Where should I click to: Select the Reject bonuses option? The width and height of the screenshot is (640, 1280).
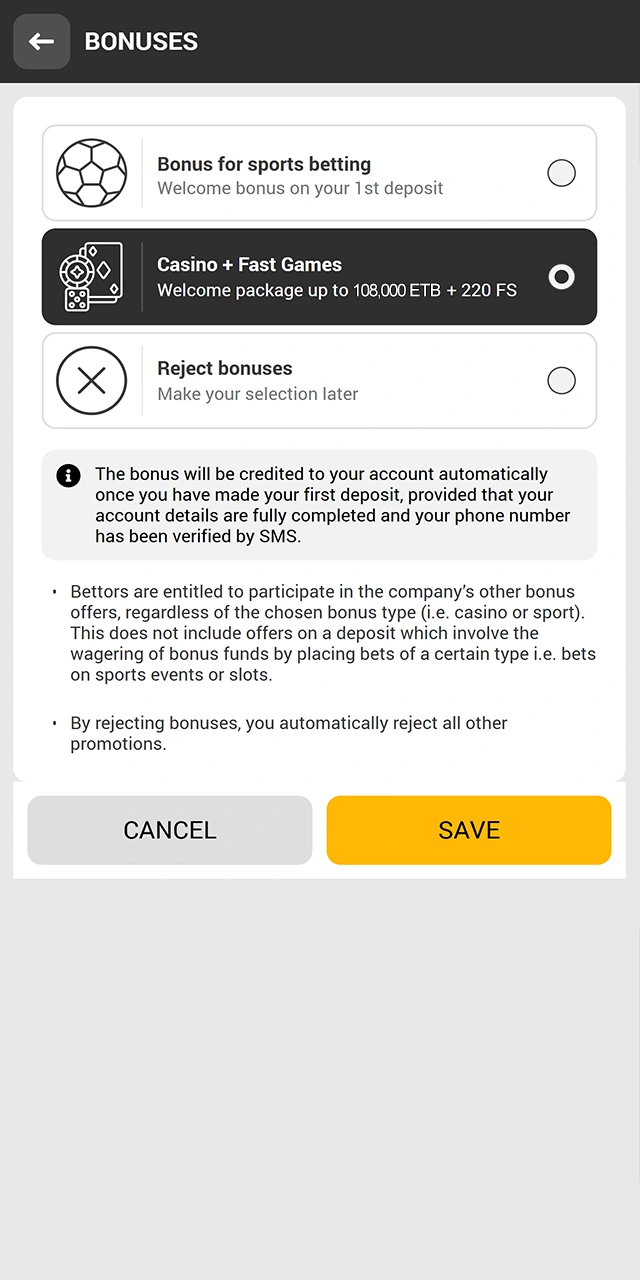[x=561, y=380]
